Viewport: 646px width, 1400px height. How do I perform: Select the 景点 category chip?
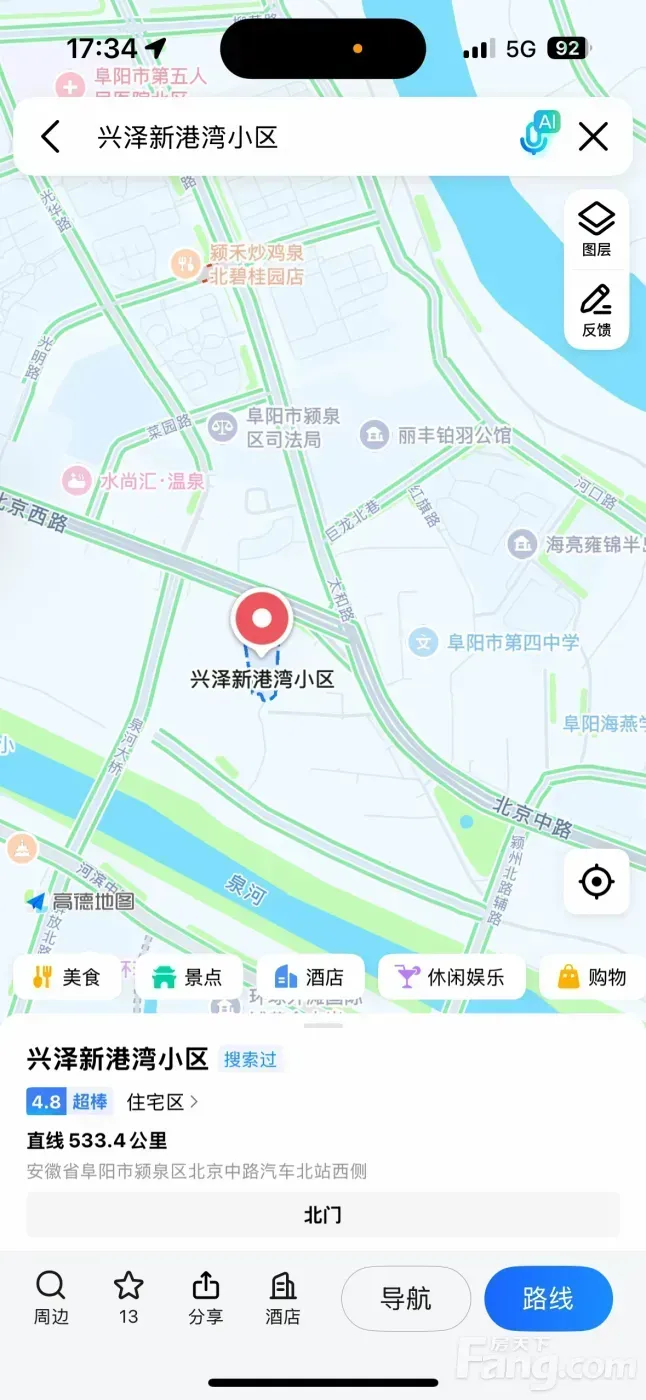pos(188,977)
